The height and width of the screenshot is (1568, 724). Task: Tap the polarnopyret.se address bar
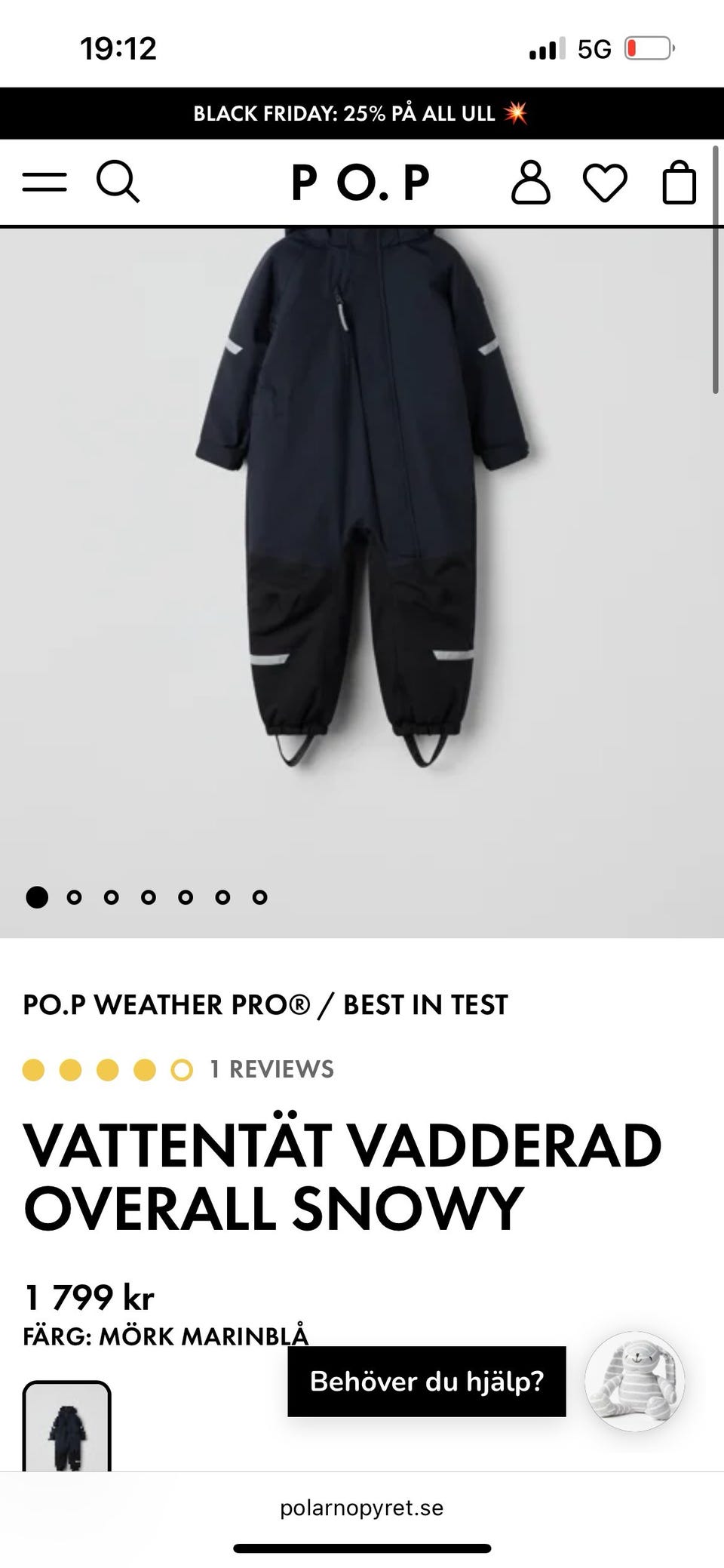tap(362, 1508)
